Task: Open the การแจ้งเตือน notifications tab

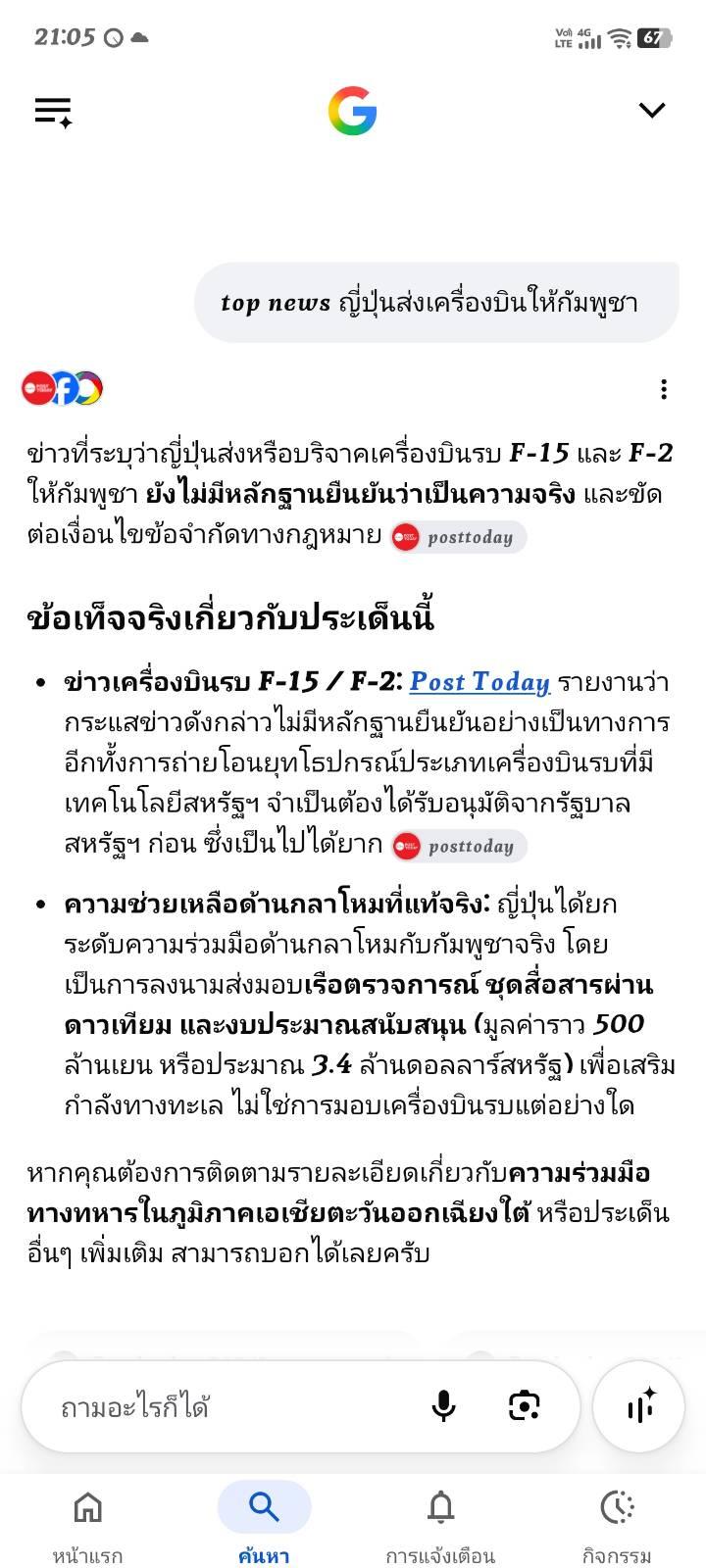Action: [440, 1526]
